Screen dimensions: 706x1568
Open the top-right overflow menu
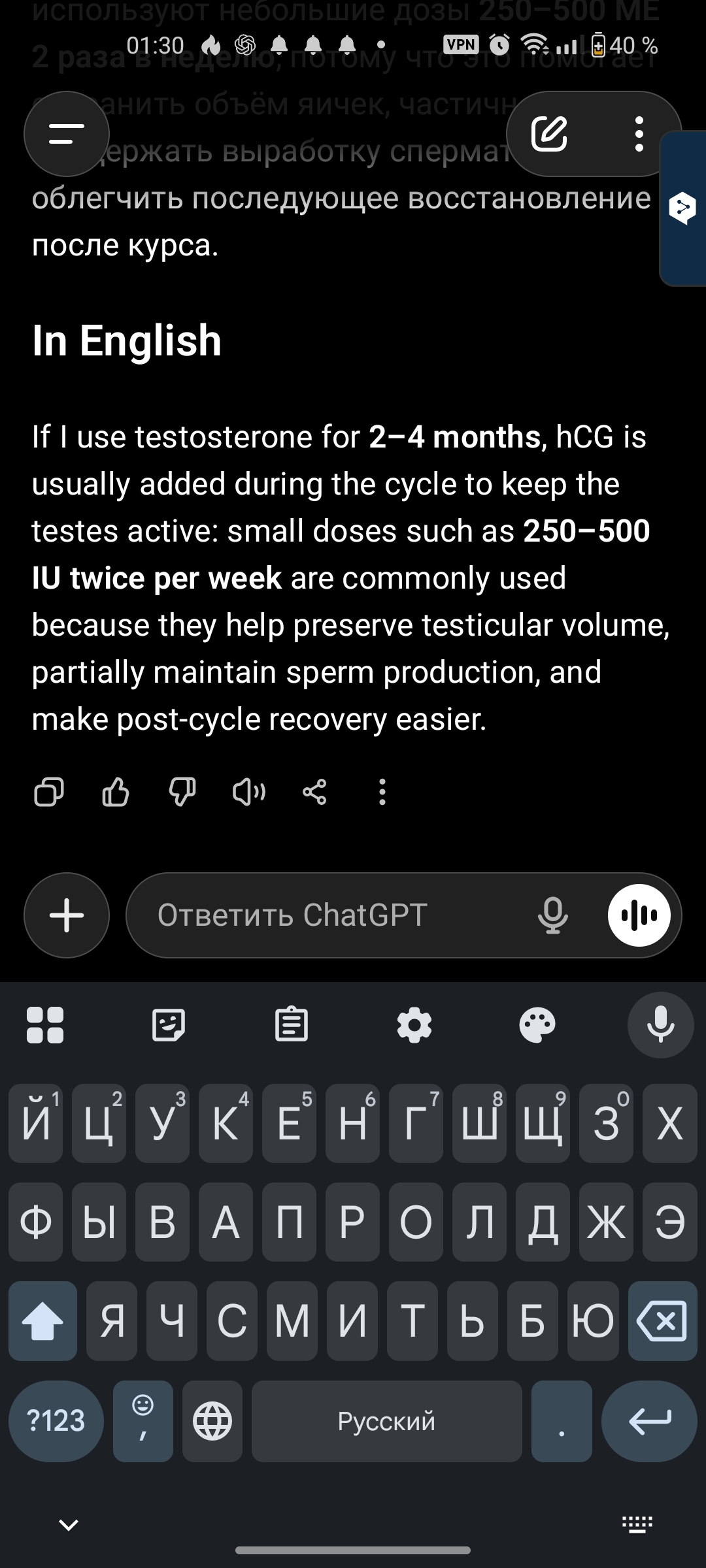(639, 134)
